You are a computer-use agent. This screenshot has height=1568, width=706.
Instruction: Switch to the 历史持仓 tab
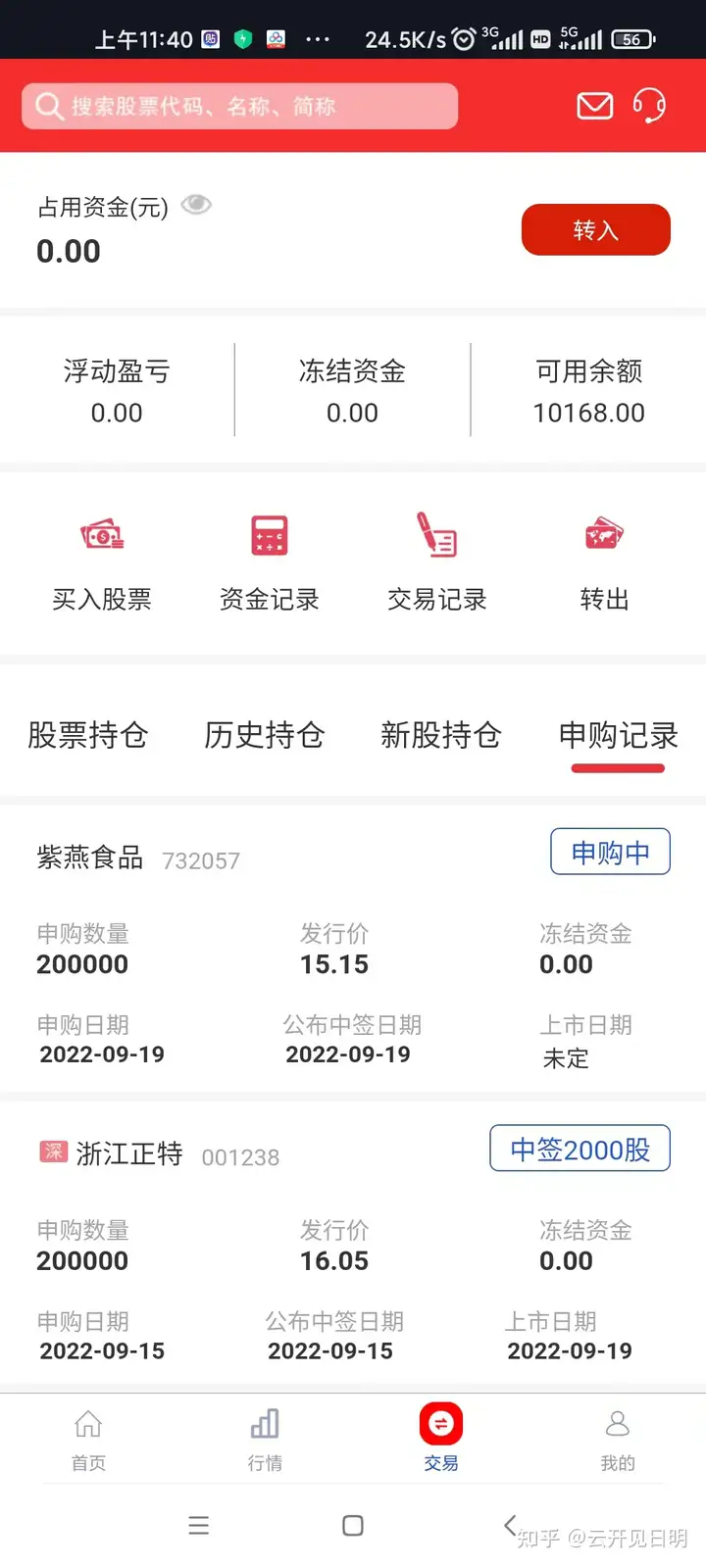click(265, 735)
